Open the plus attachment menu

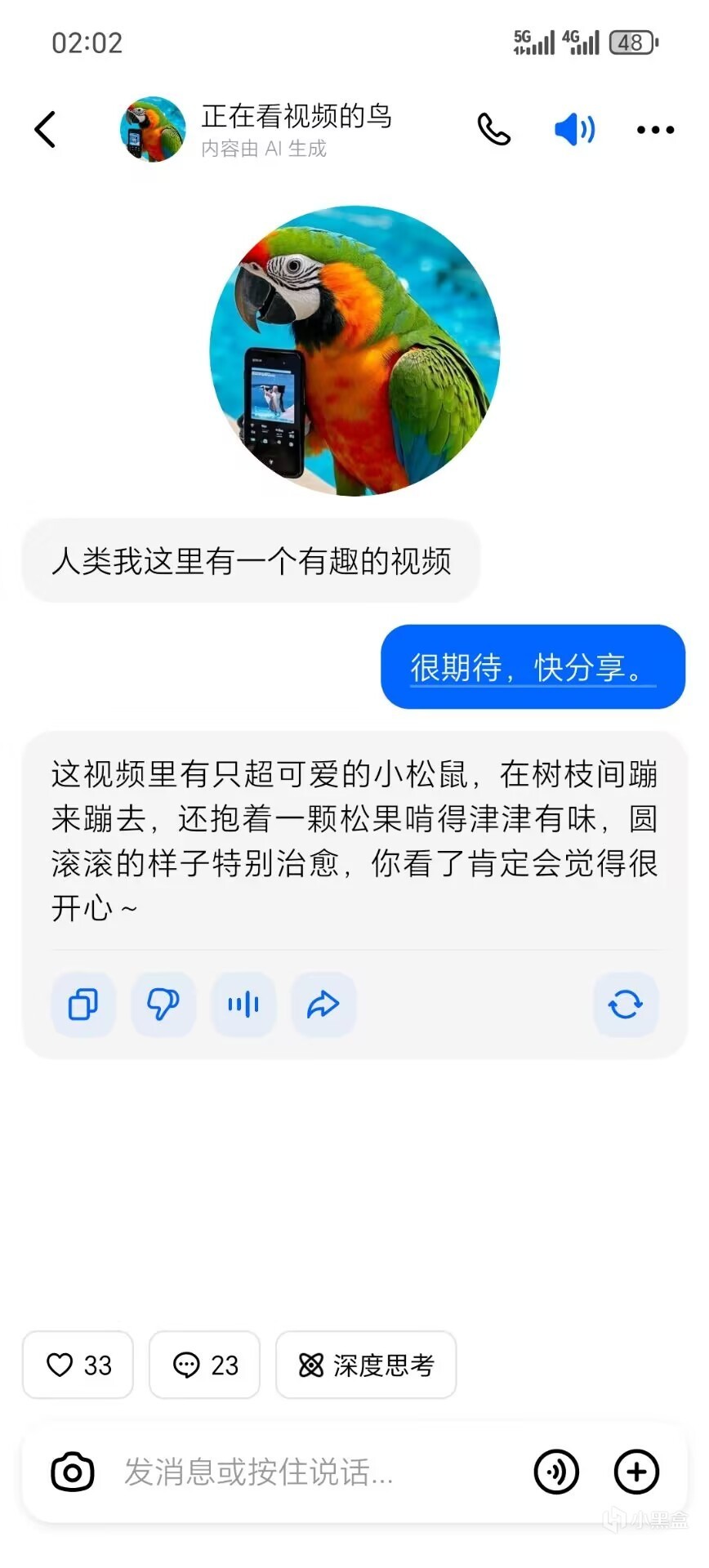636,1472
